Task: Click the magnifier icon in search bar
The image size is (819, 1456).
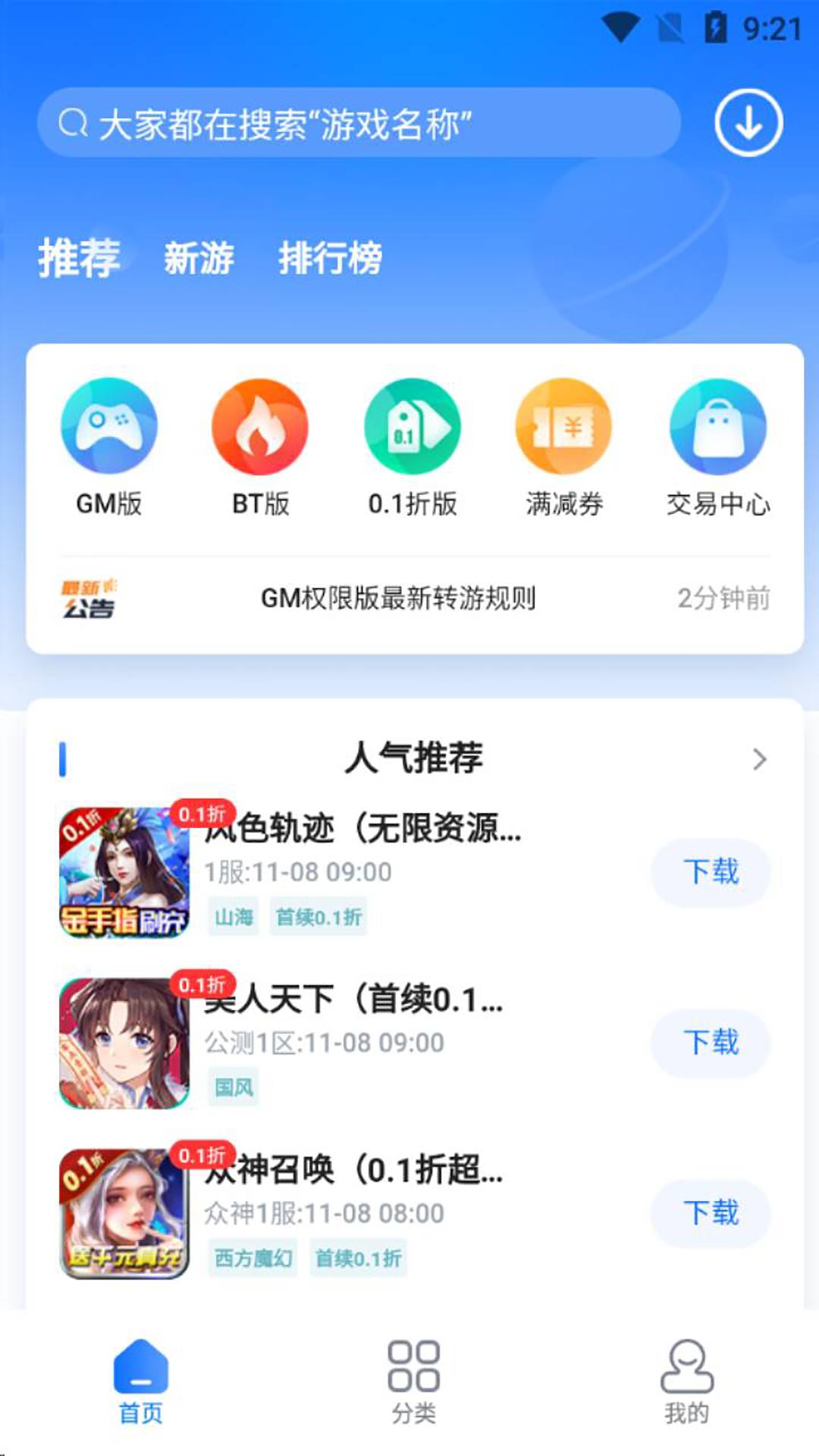Action: [74, 121]
